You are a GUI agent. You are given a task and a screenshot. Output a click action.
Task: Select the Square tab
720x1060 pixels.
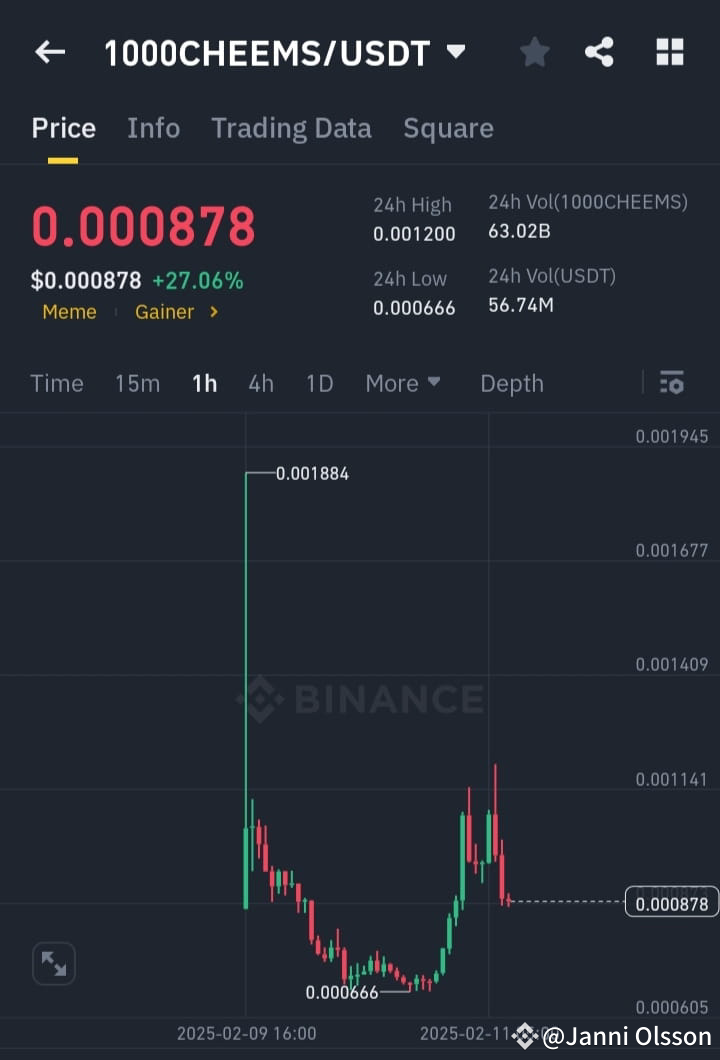click(x=448, y=128)
